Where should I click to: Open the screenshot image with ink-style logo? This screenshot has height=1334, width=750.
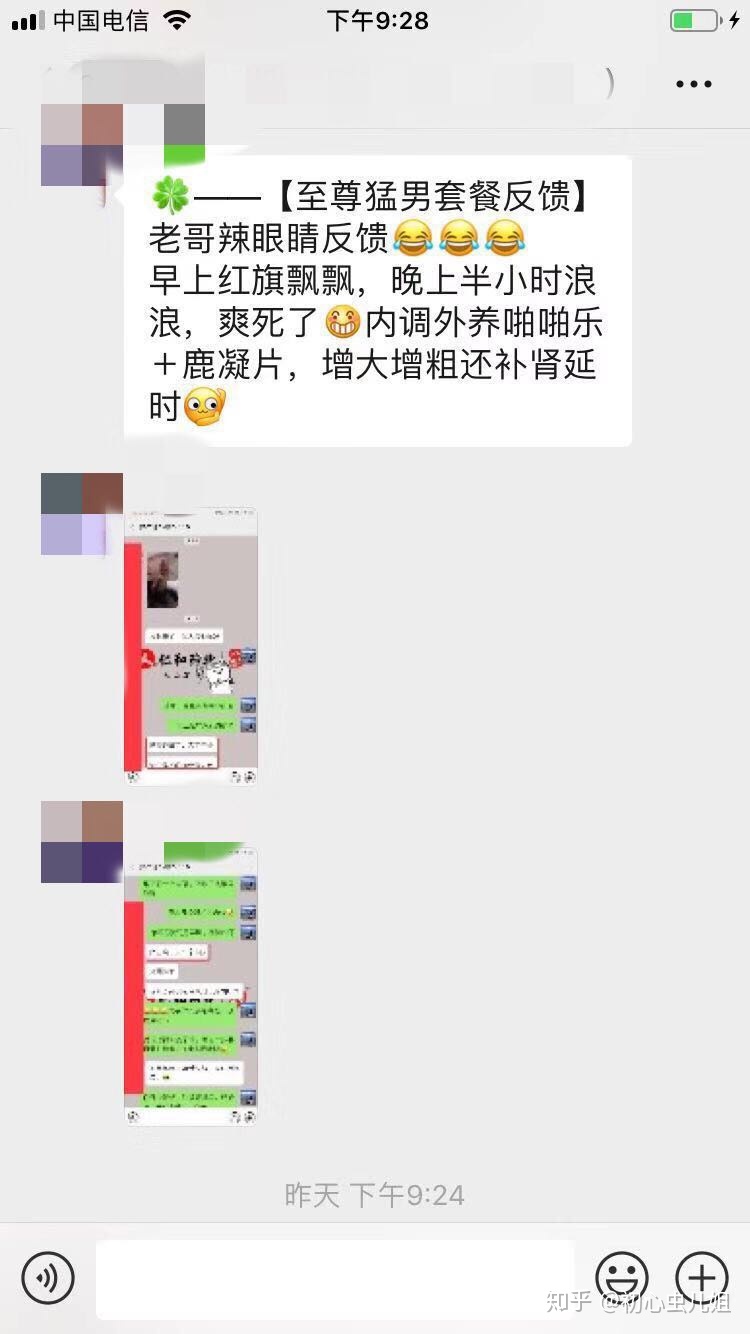pos(191,646)
